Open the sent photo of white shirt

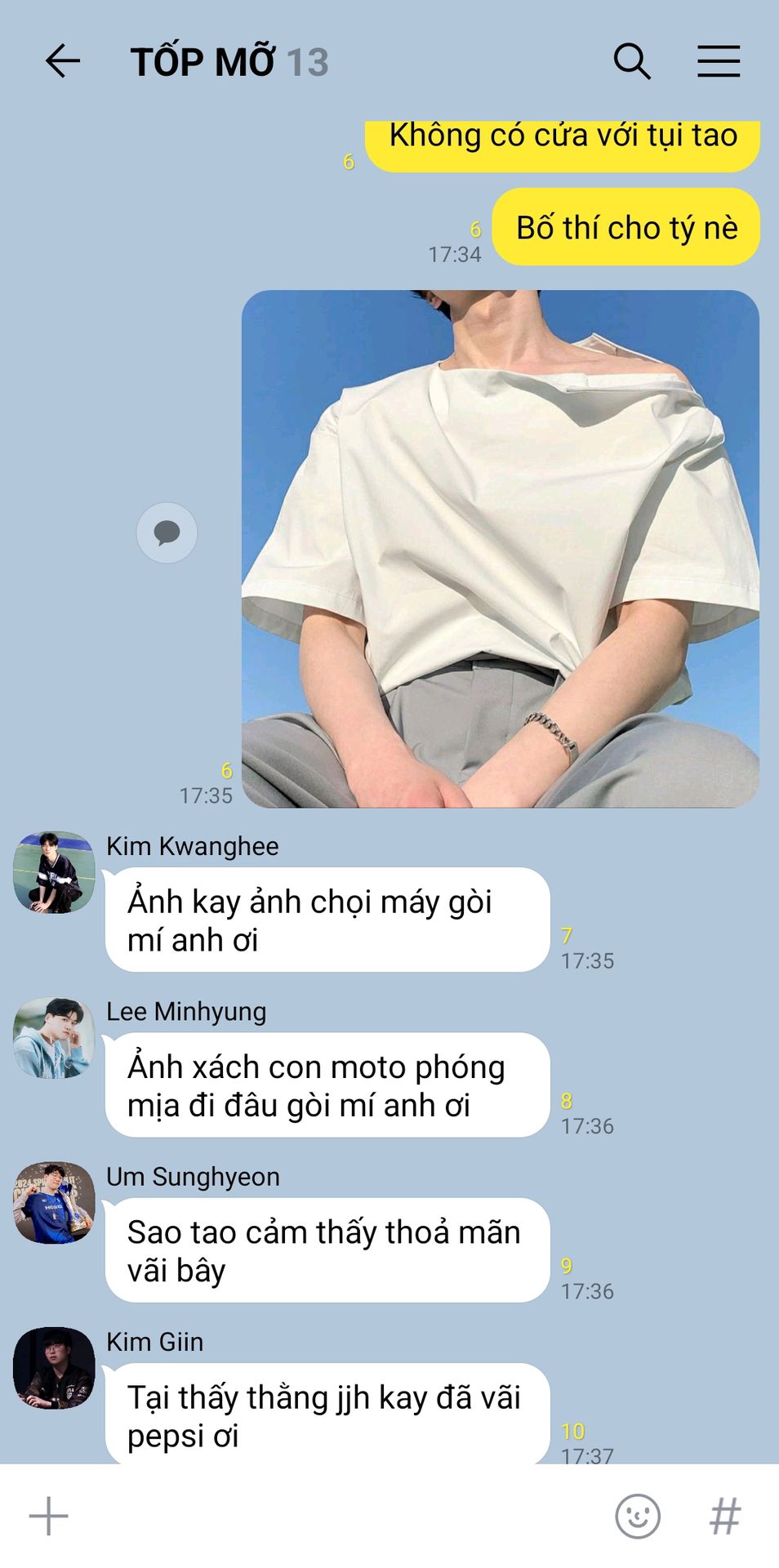[x=500, y=549]
